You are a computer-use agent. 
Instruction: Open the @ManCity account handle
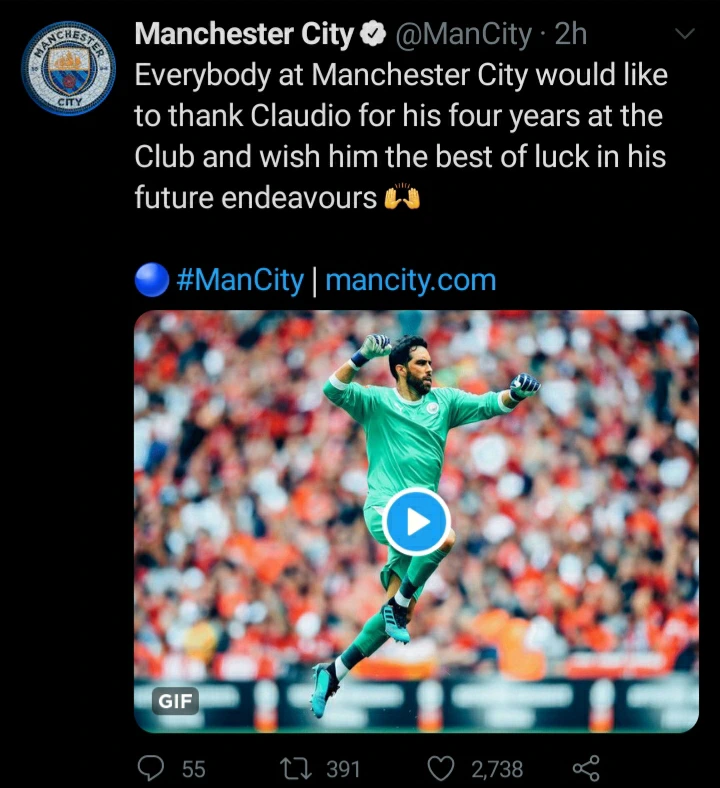point(463,35)
